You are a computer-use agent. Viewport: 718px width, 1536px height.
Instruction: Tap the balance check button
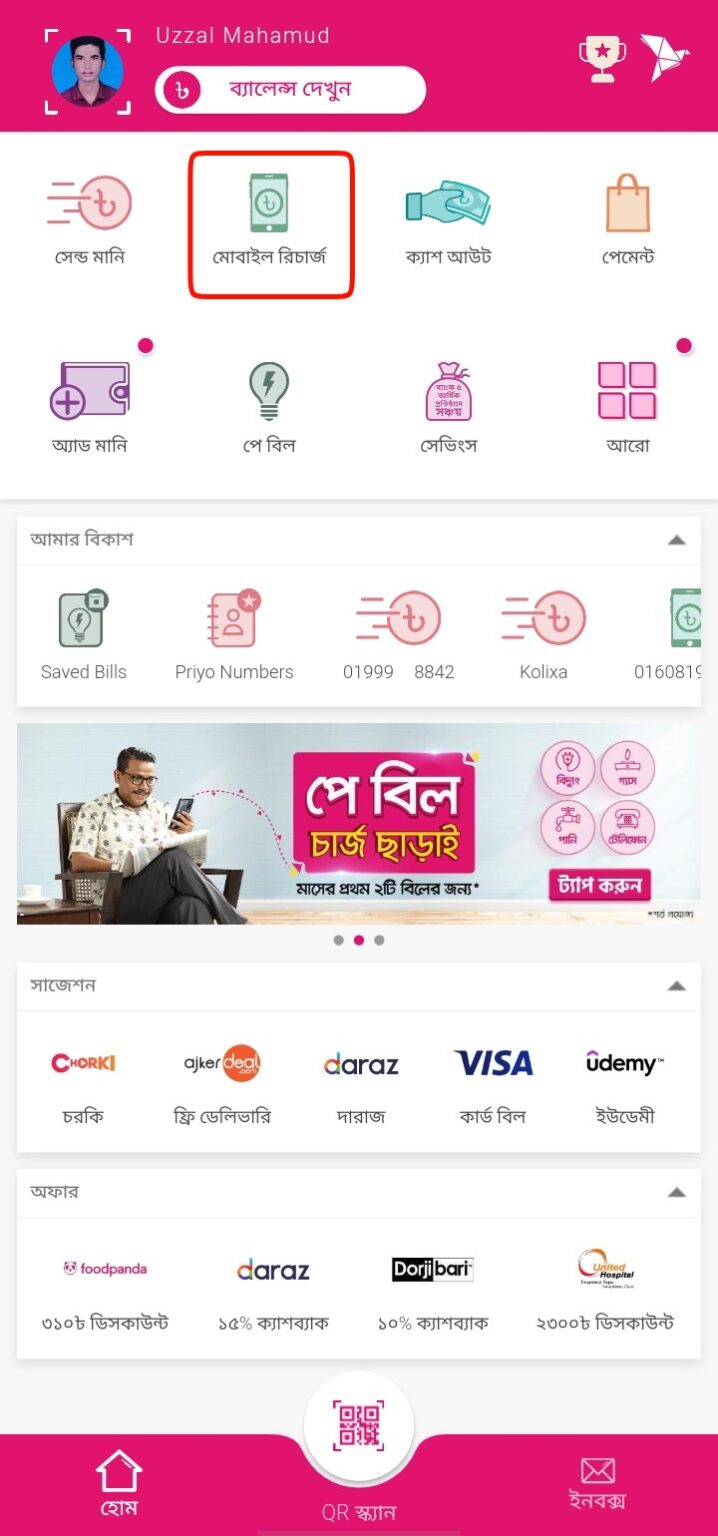290,90
